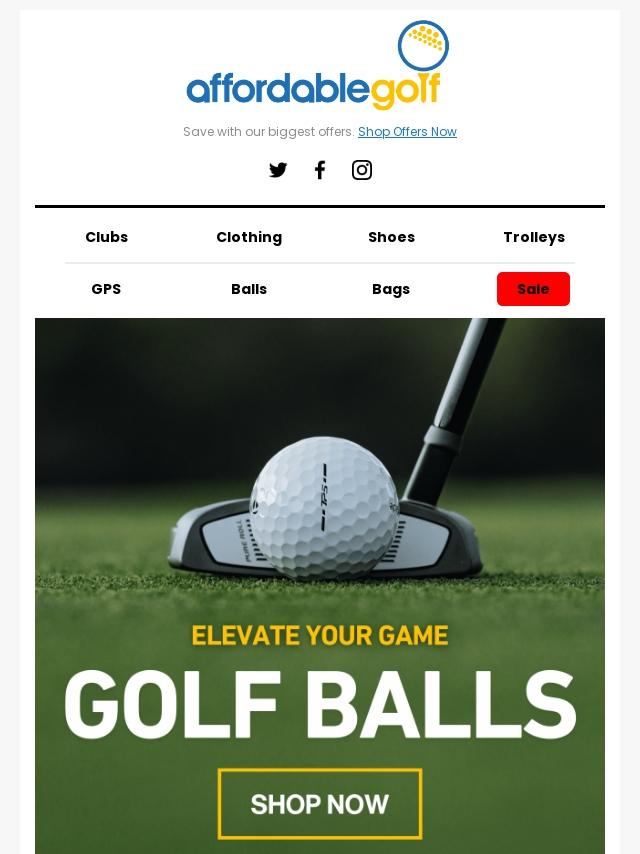
Task: Open the Balls category link
Action: pos(249,289)
